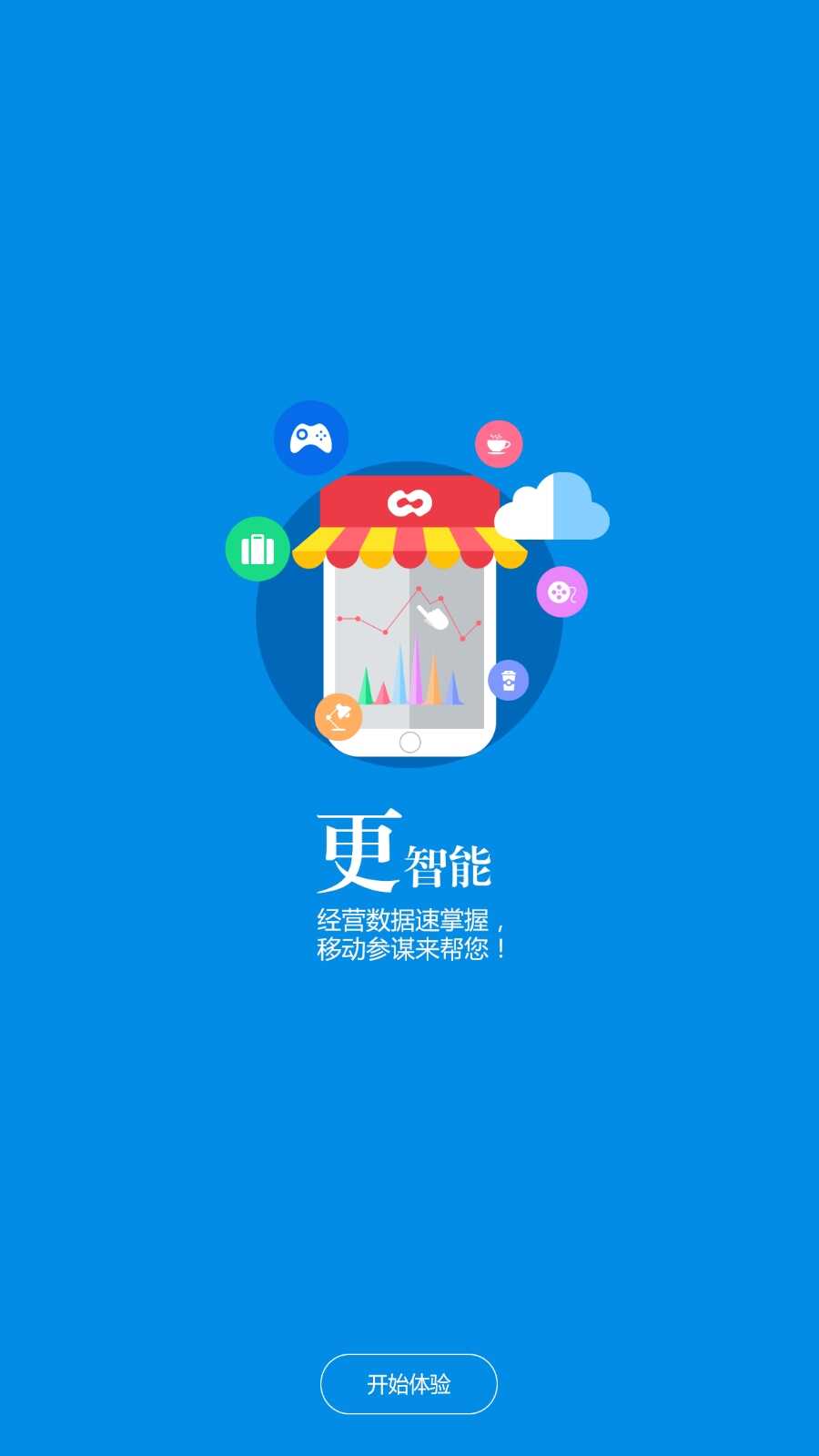
Task: Tap the 开始体验 button
Action: click(409, 1384)
